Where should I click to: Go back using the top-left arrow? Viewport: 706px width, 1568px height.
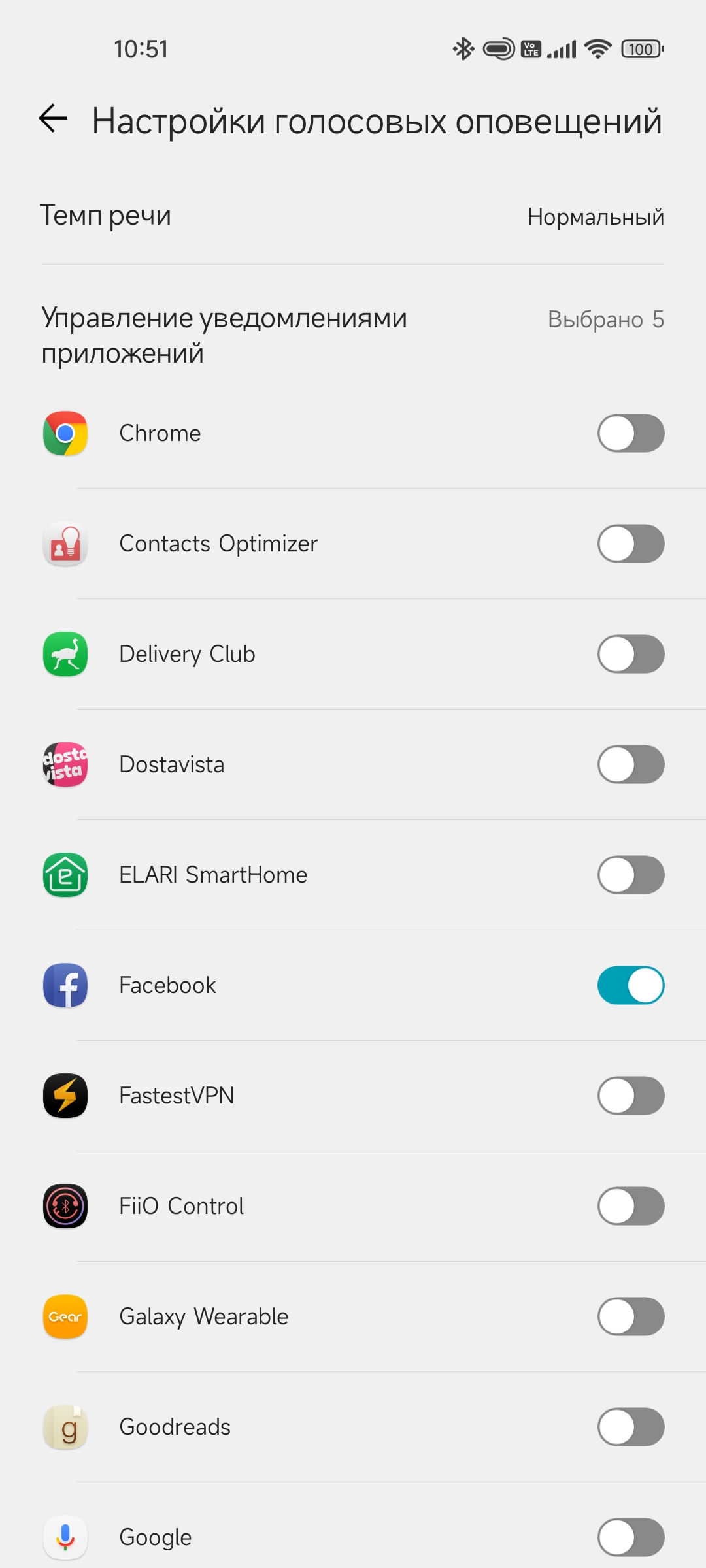(54, 118)
